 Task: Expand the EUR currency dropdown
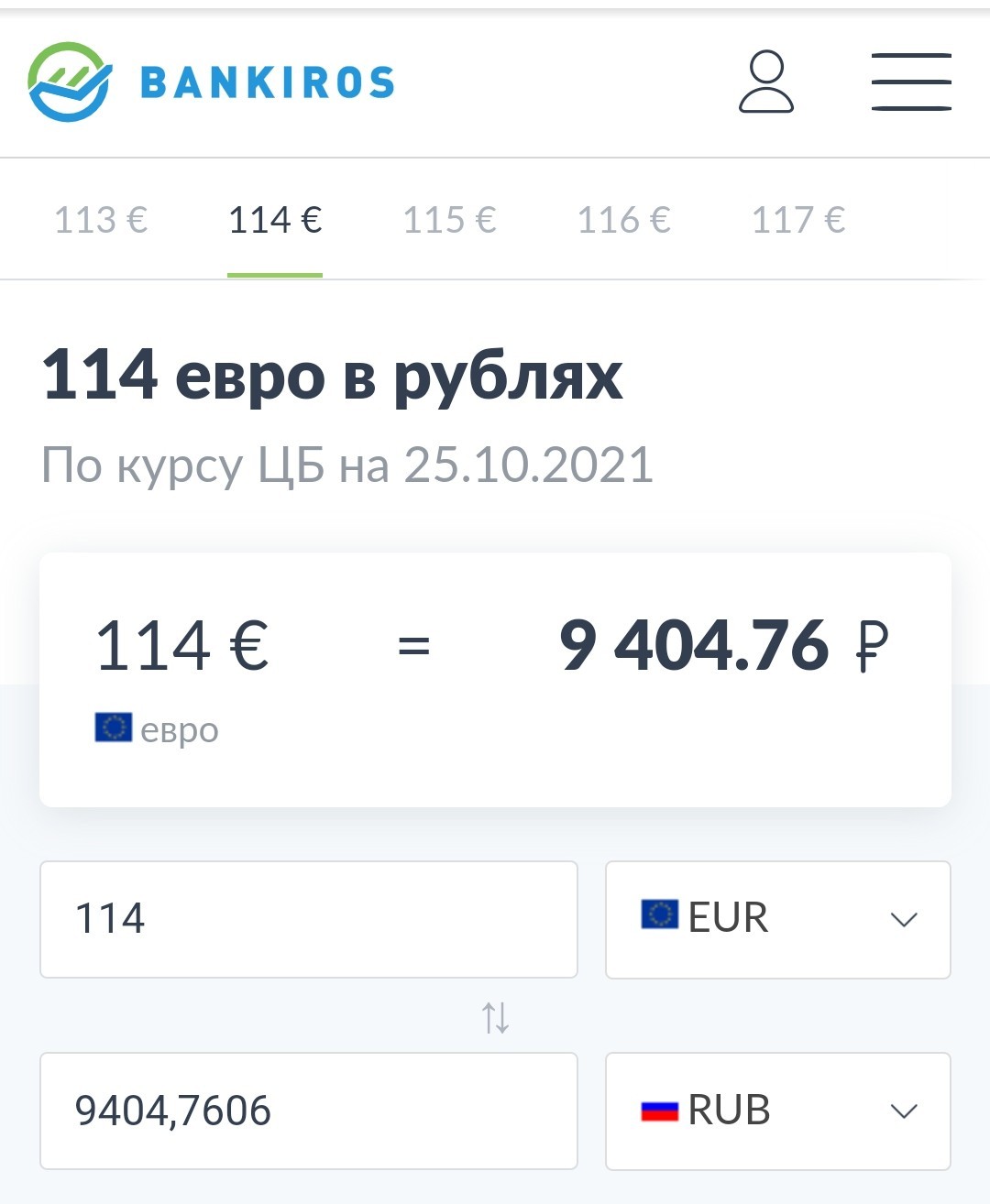pos(777,919)
